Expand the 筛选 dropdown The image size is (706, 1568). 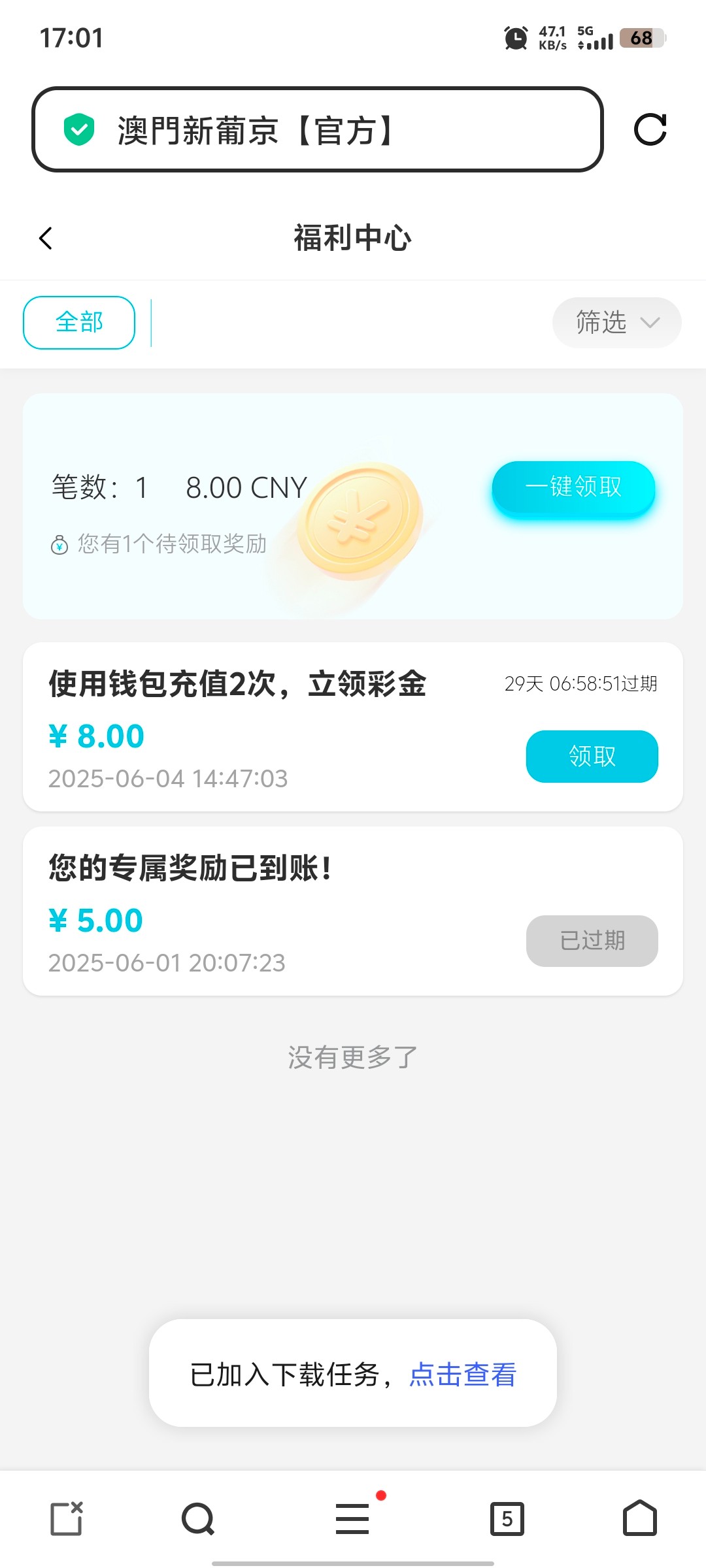616,323
